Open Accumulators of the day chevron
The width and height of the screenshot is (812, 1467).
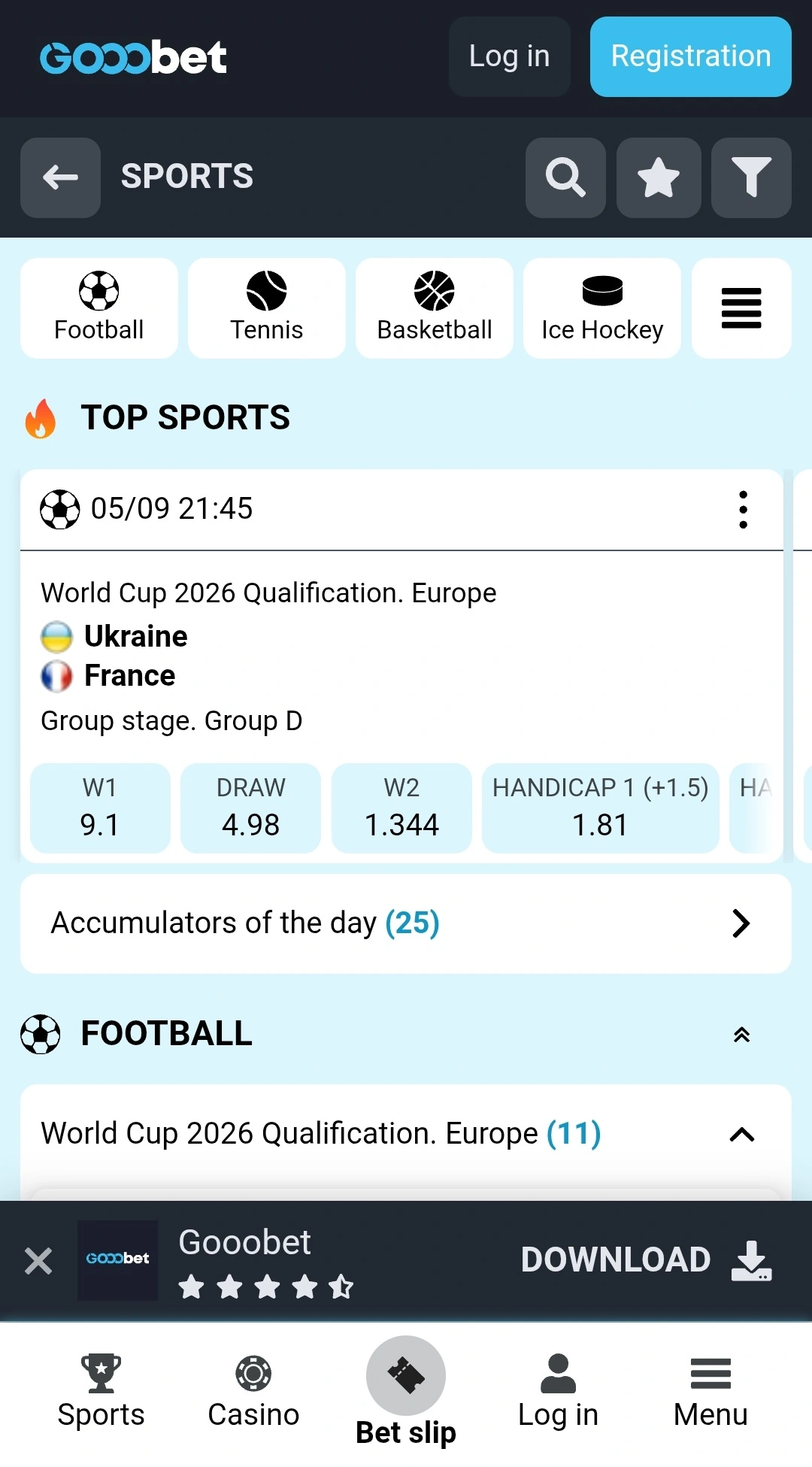coord(741,923)
